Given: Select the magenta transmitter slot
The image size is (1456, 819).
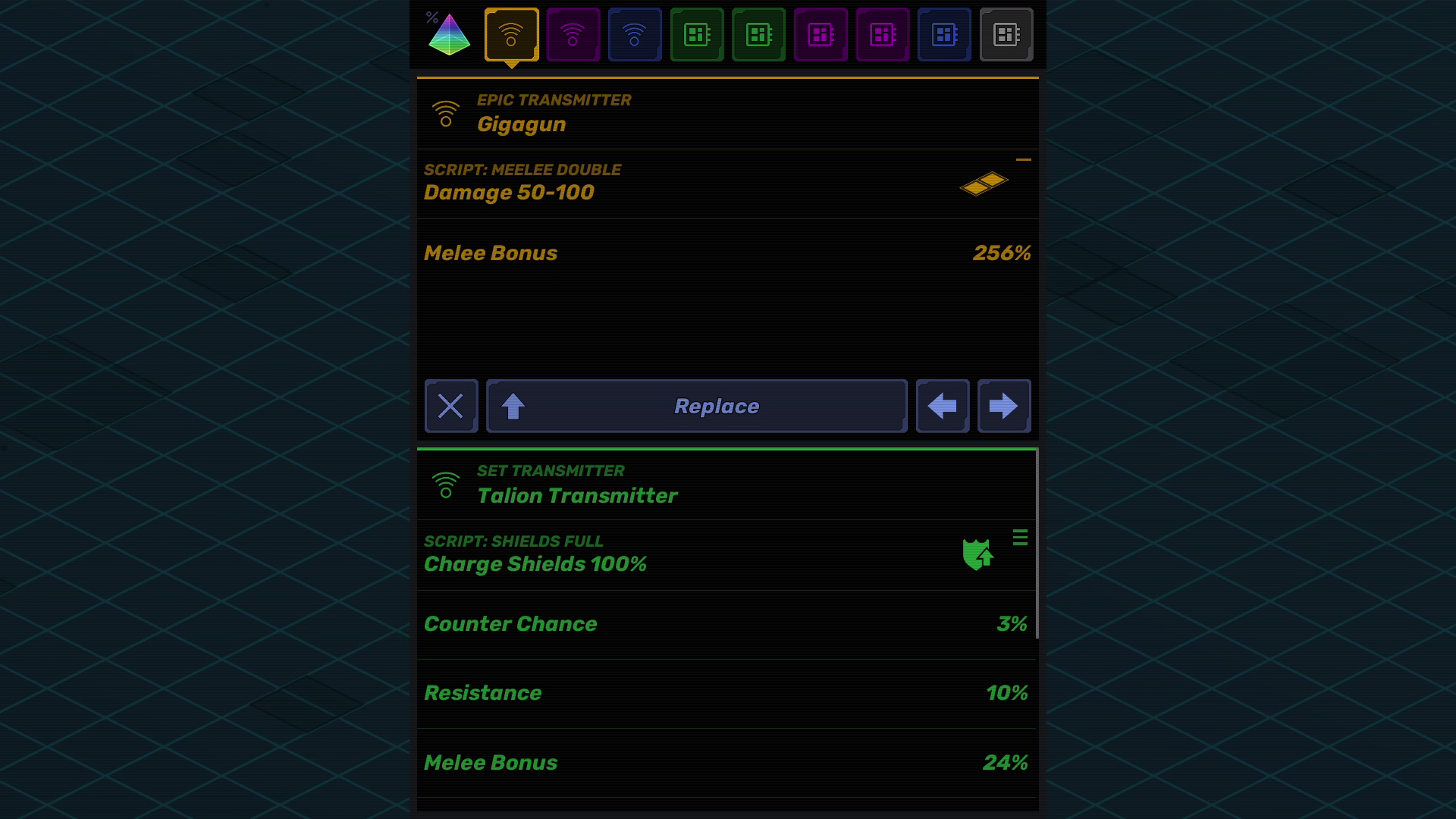Looking at the screenshot, I should coord(573,35).
